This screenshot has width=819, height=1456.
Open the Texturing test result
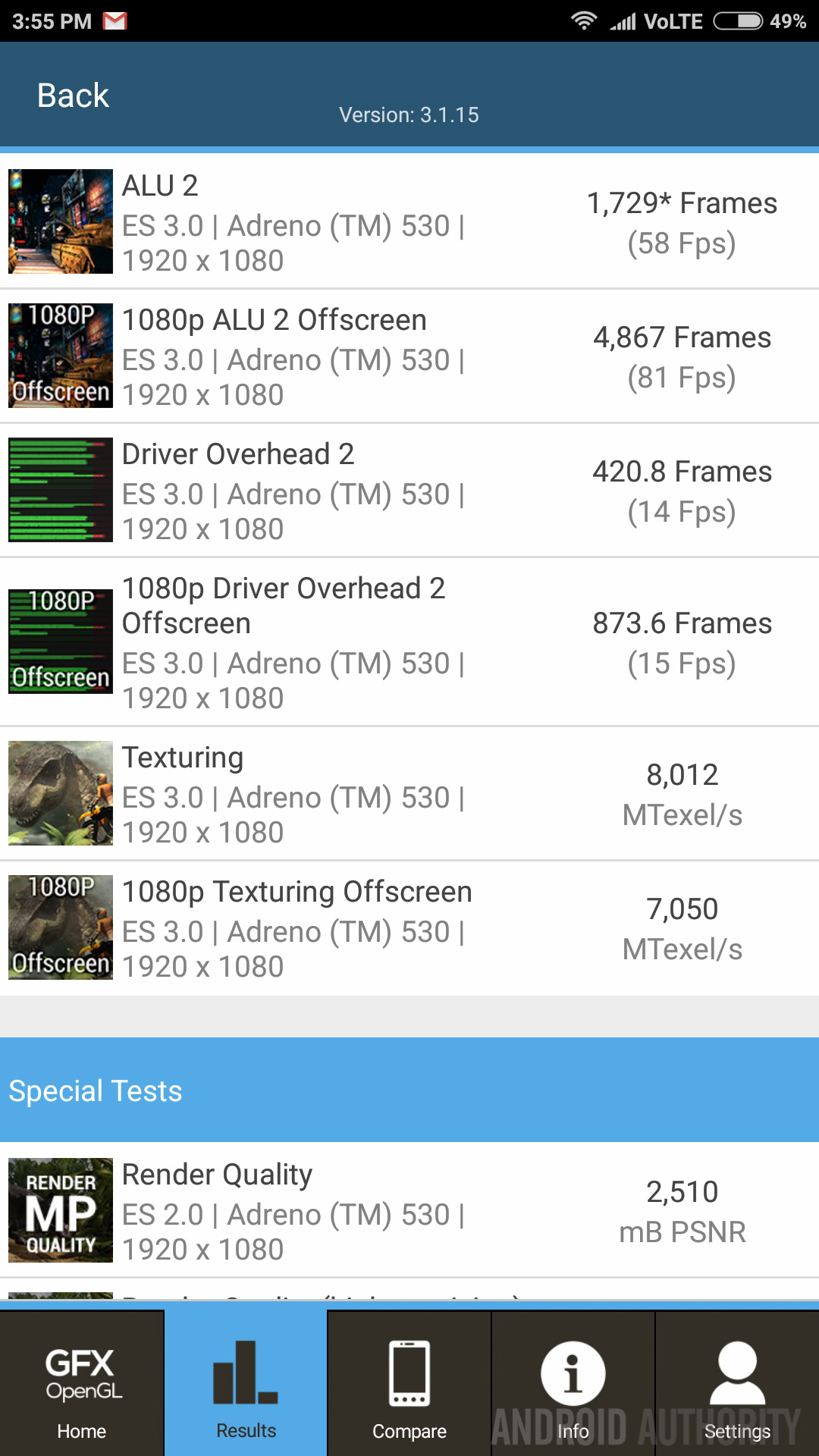point(409,793)
